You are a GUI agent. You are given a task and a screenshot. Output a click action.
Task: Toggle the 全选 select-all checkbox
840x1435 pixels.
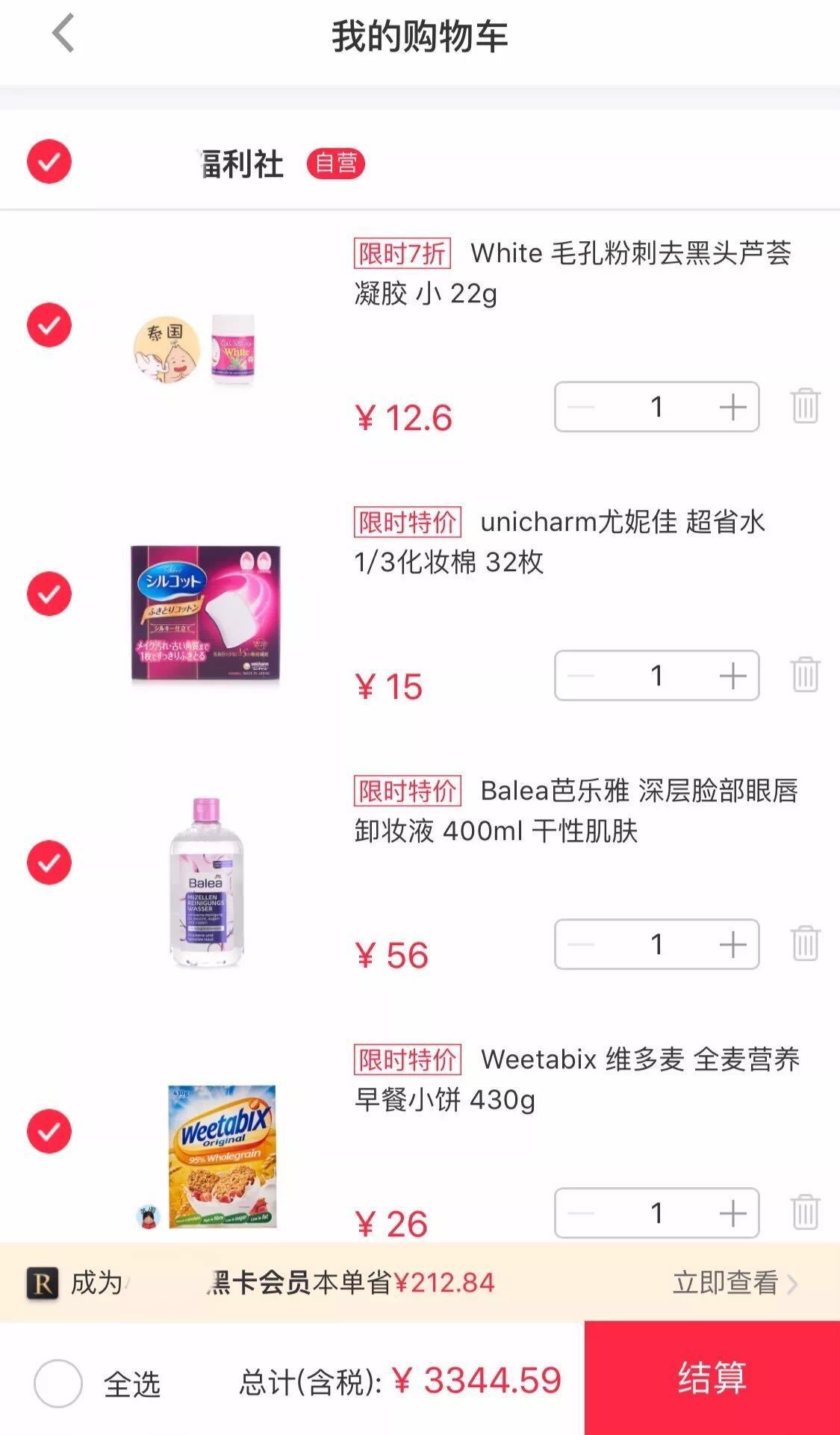click(58, 1383)
